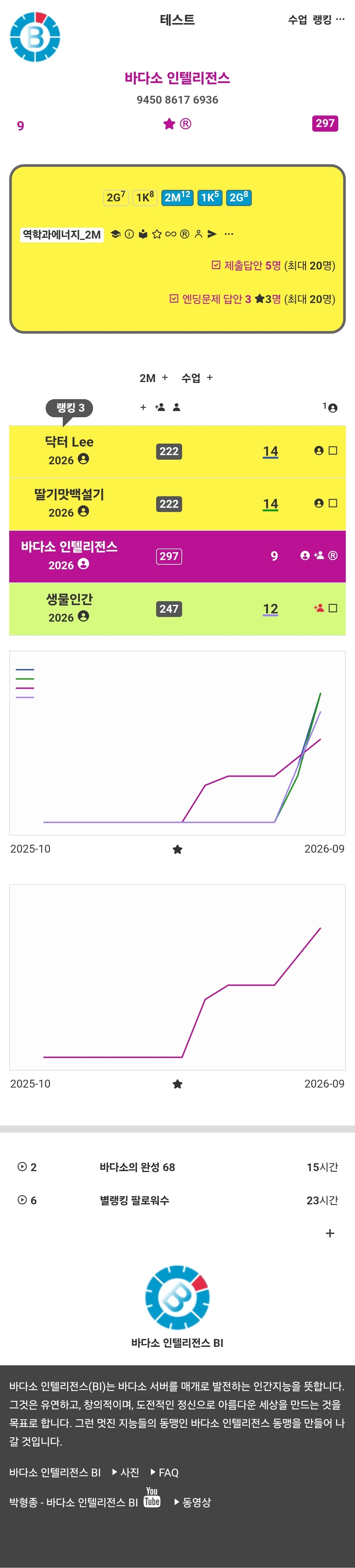The height and width of the screenshot is (1568, 355).
Task: Tap the info icon beside 역학과에너지_2M
Action: pyautogui.click(x=130, y=234)
